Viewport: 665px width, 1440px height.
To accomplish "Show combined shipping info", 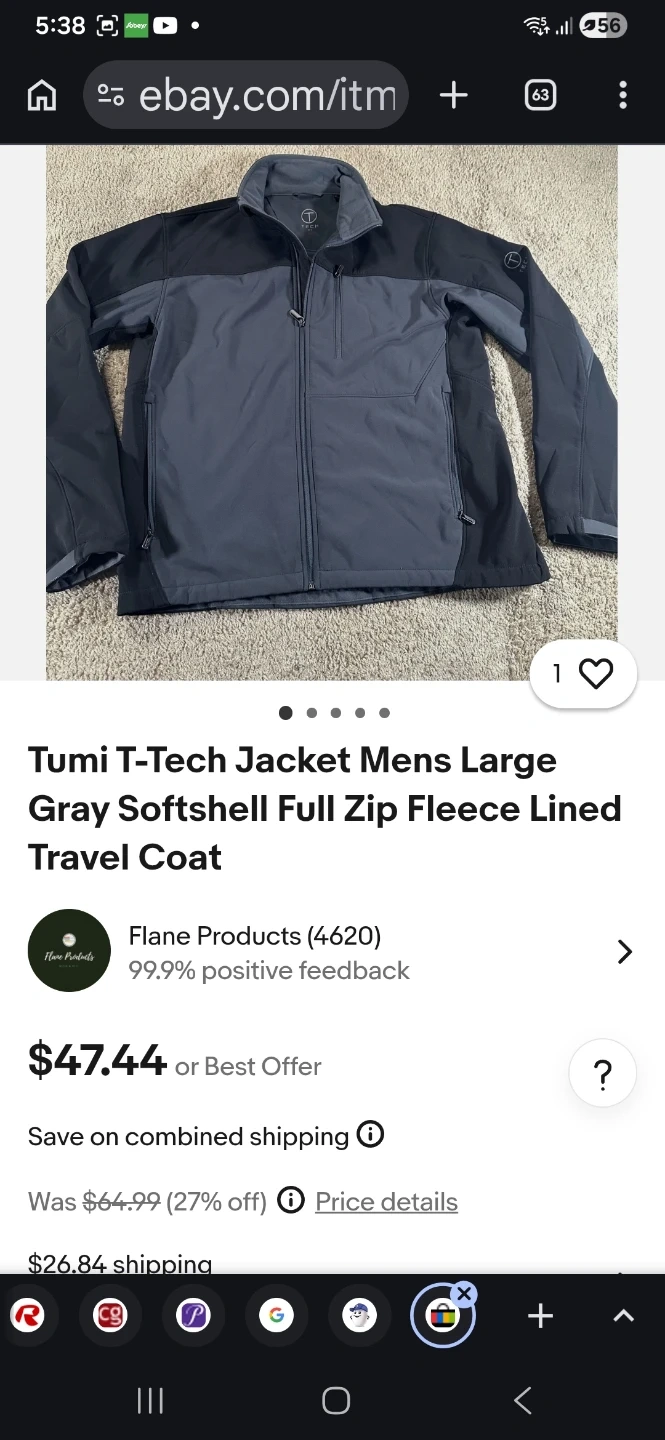I will [371, 1135].
